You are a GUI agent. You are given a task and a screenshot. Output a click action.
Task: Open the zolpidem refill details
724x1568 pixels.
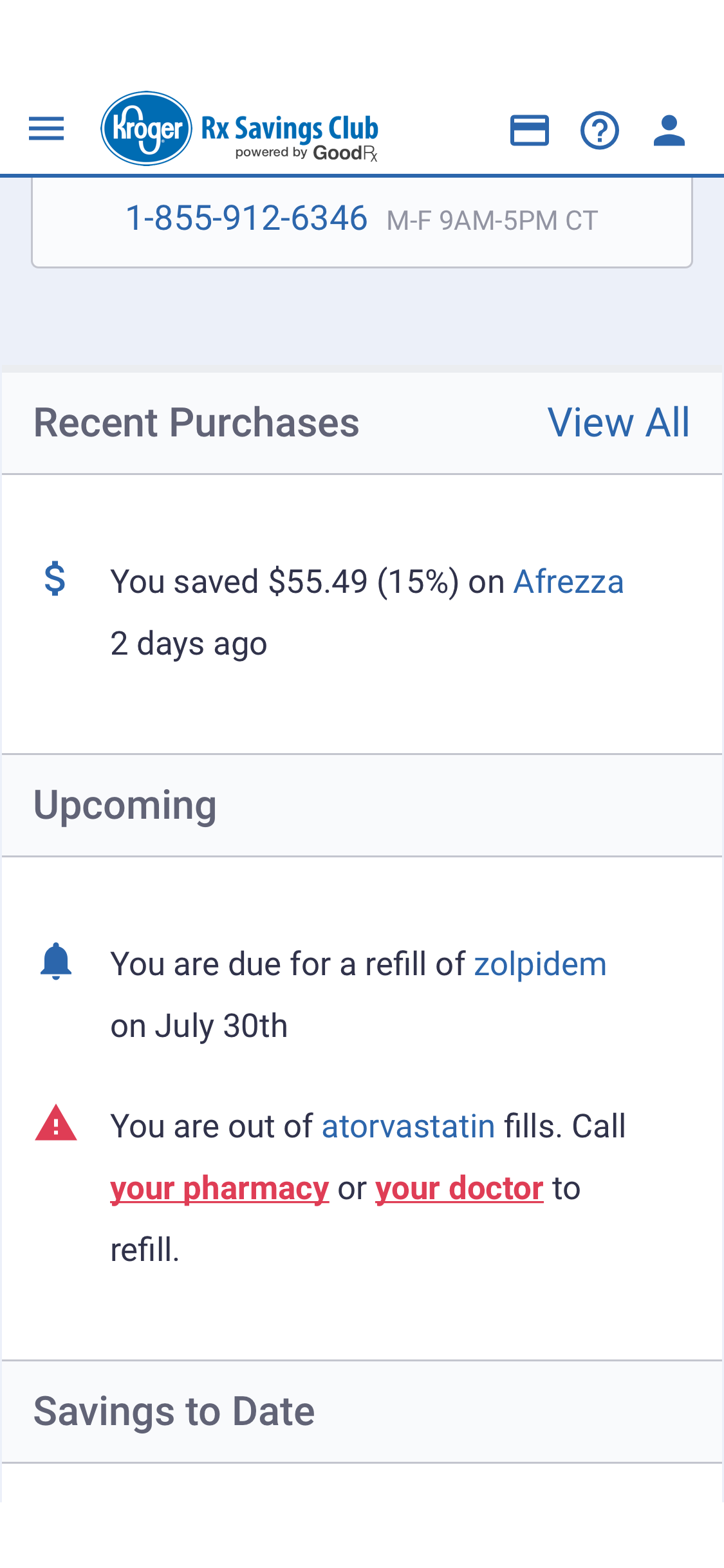(x=540, y=962)
